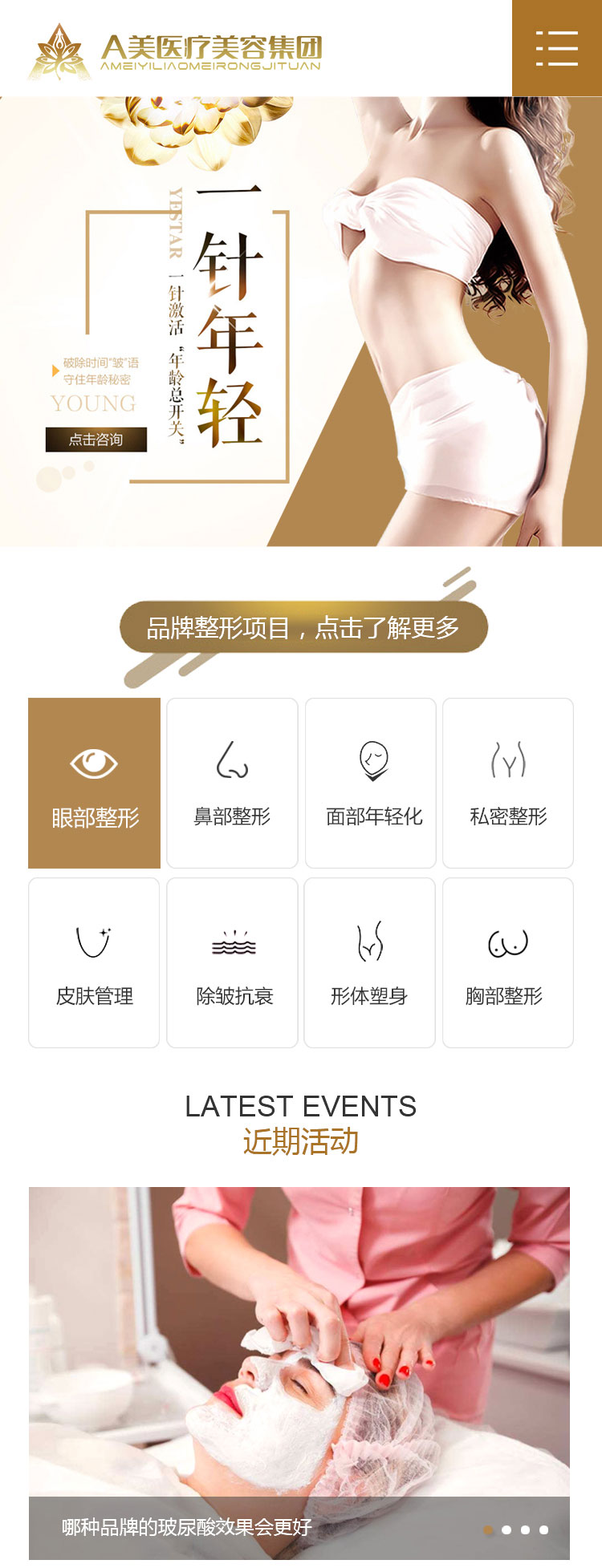Tap the 点击咨询 consult button
602x1568 pixels.
click(x=96, y=440)
